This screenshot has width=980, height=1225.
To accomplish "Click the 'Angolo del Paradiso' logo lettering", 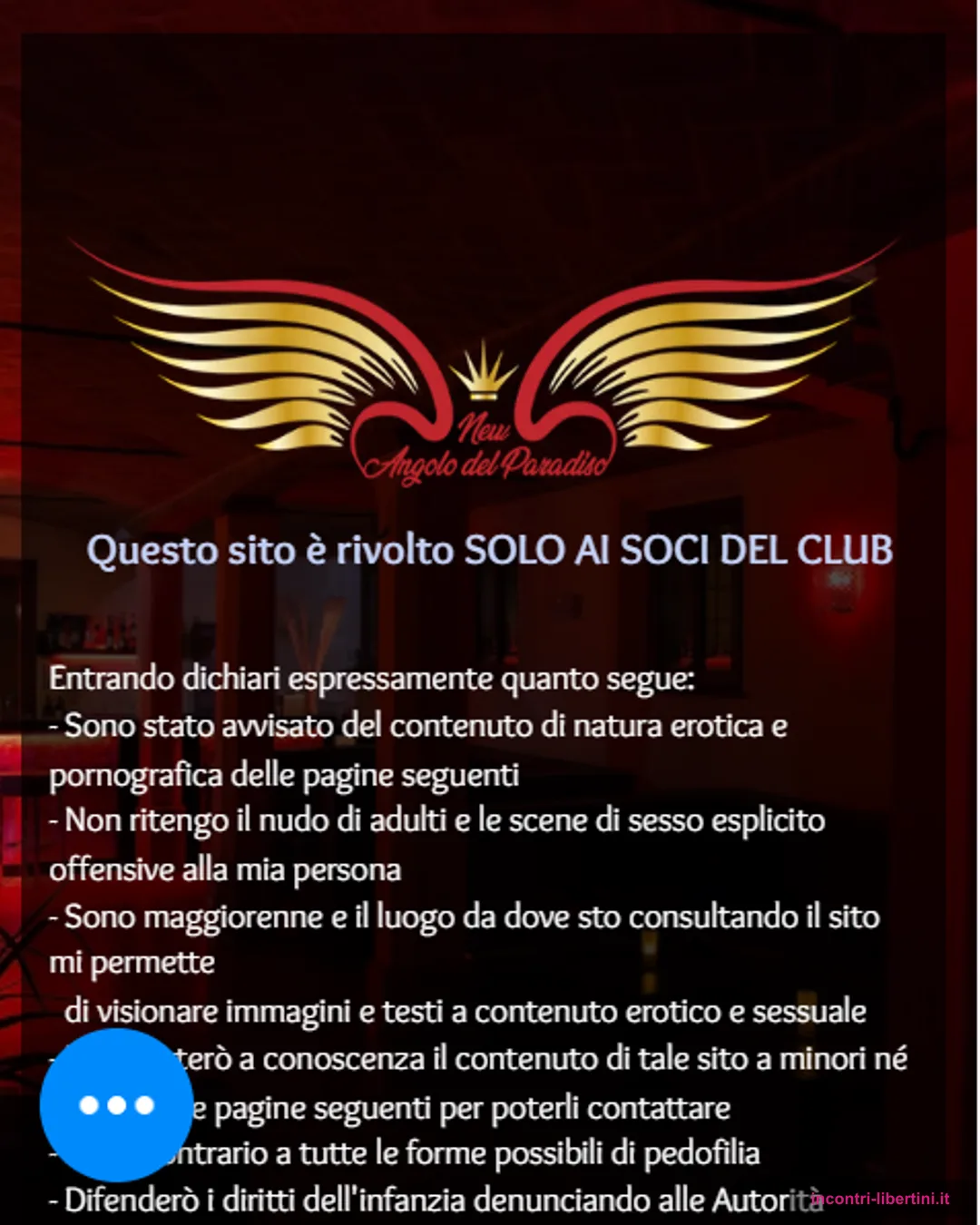I will click(490, 463).
